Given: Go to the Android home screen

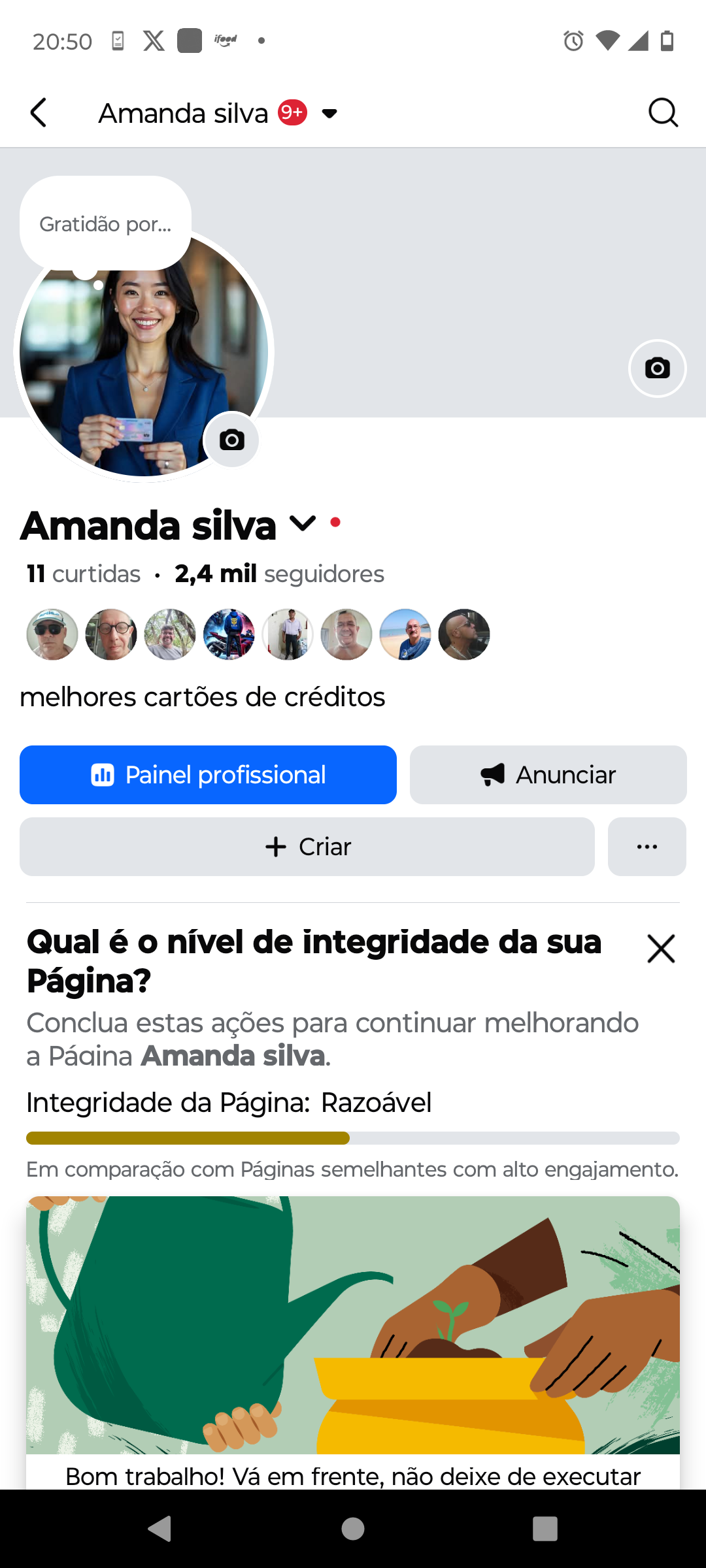Looking at the screenshot, I should (x=353, y=1529).
